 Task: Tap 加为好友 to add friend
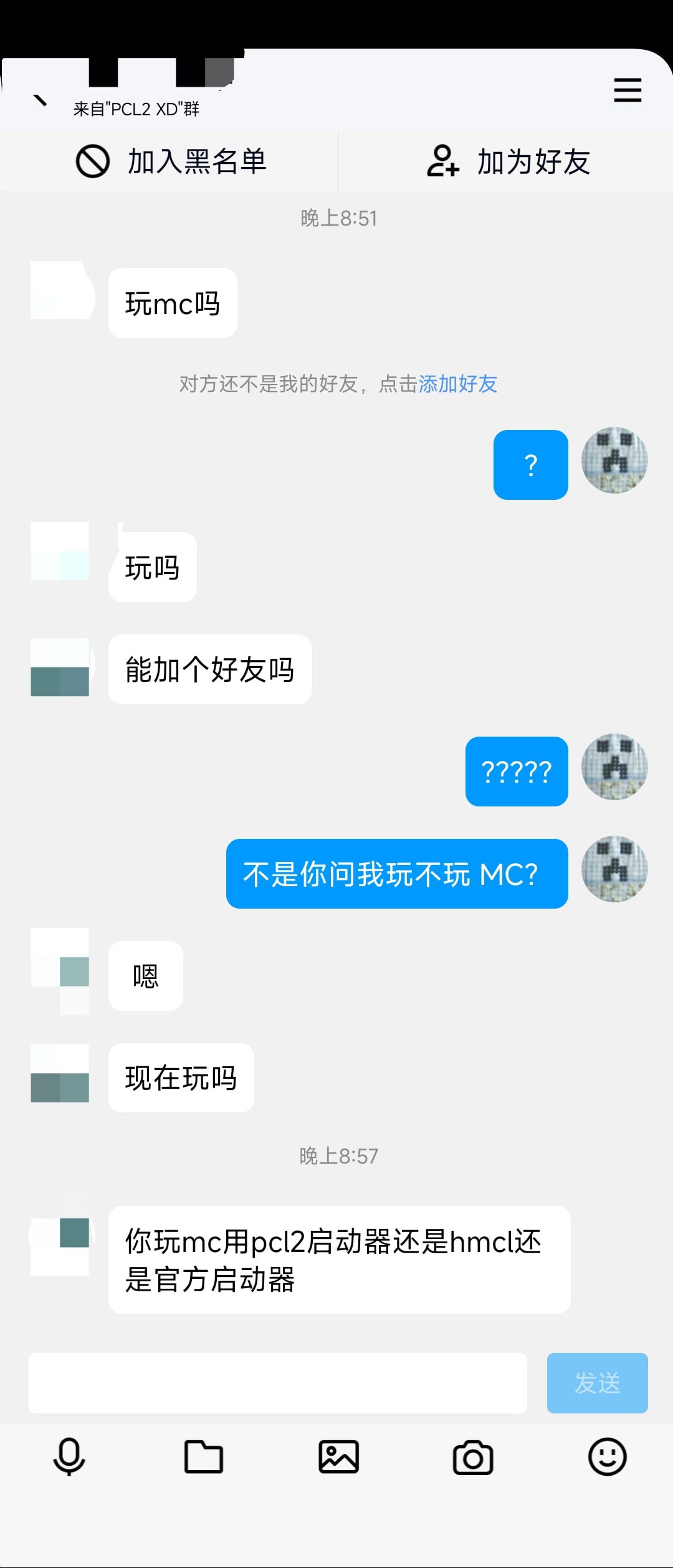508,161
